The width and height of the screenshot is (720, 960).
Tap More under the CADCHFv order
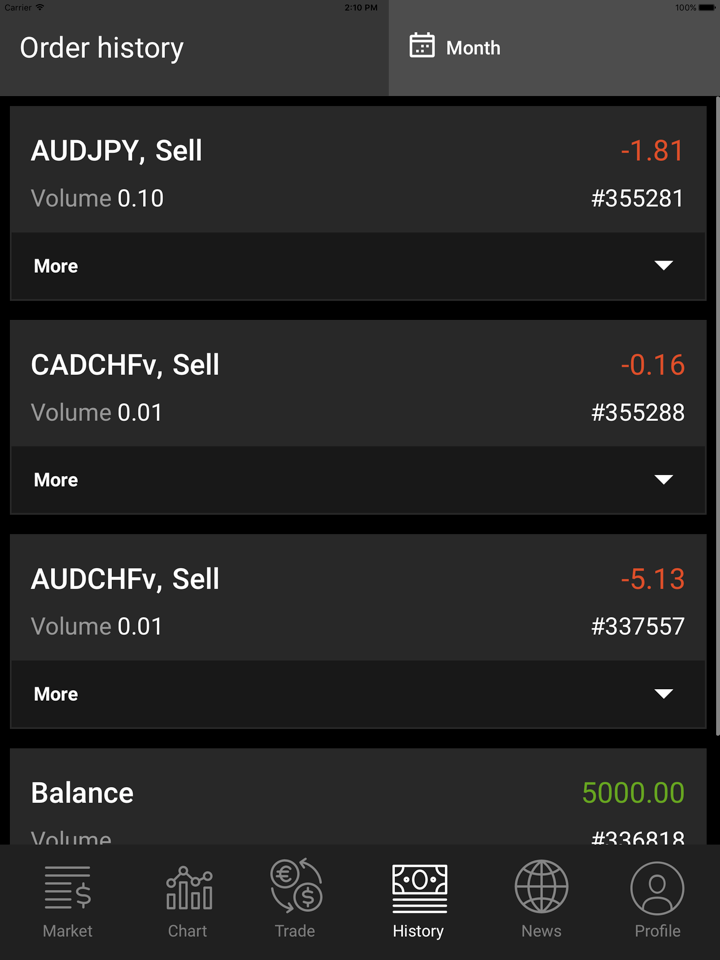[x=55, y=480]
